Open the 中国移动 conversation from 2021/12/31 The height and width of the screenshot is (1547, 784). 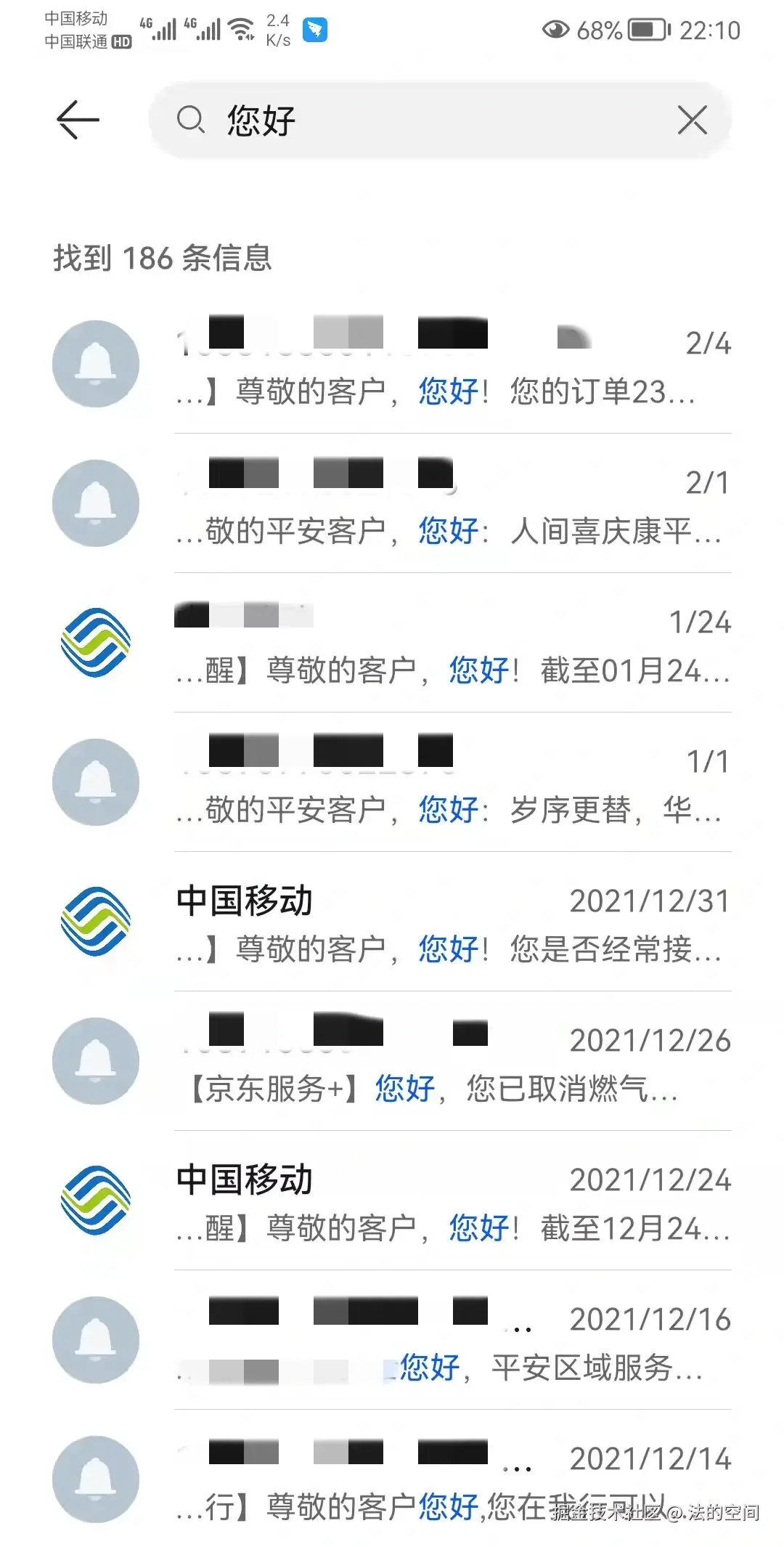(x=450, y=922)
